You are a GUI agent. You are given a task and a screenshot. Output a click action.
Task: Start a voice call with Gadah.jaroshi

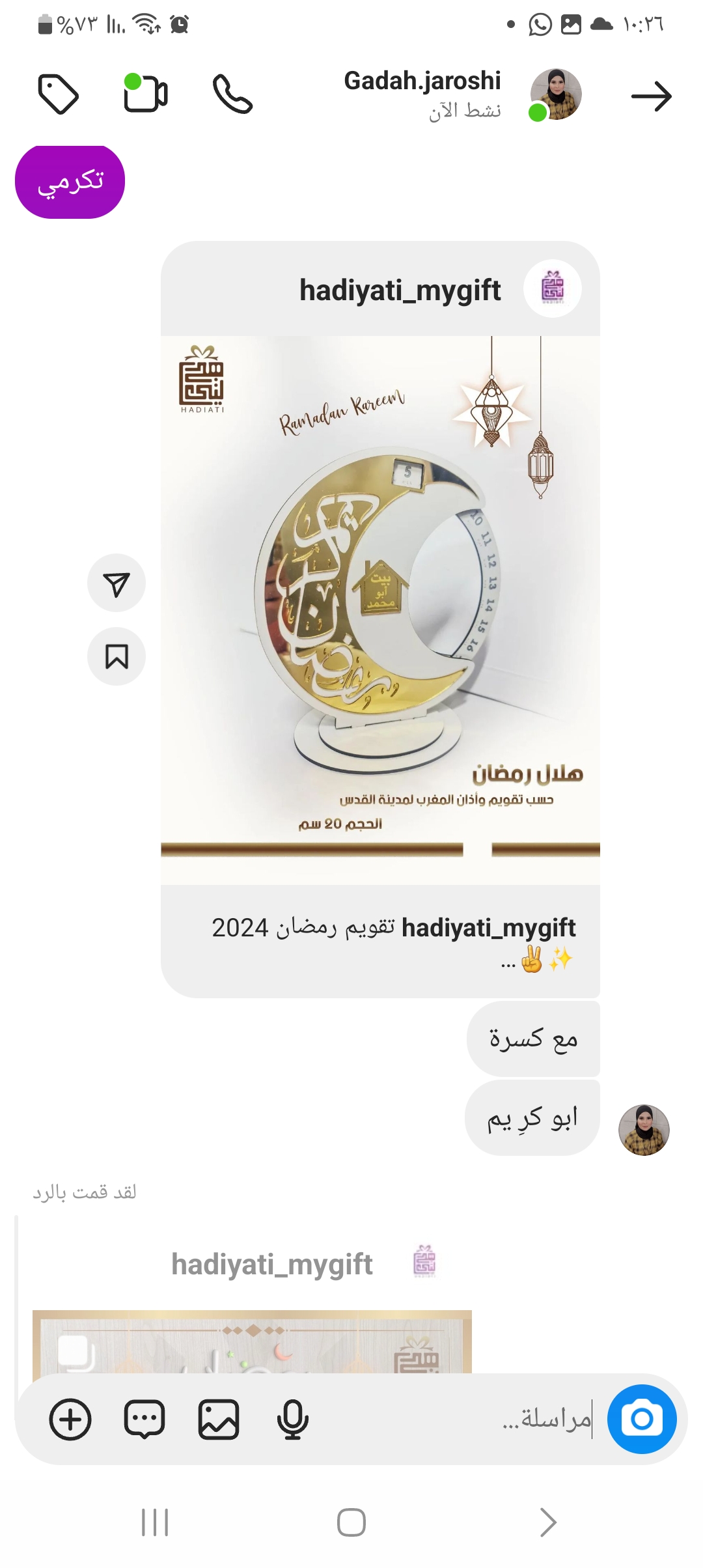point(232,95)
